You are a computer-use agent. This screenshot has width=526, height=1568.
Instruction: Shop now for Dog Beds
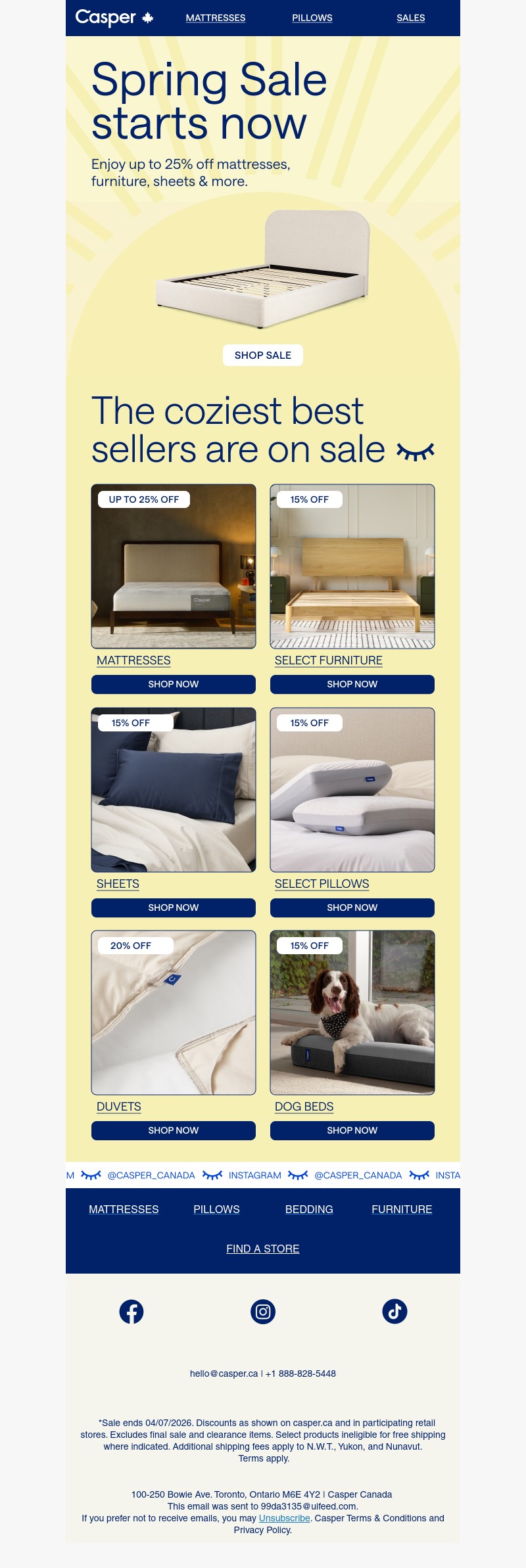click(352, 1130)
